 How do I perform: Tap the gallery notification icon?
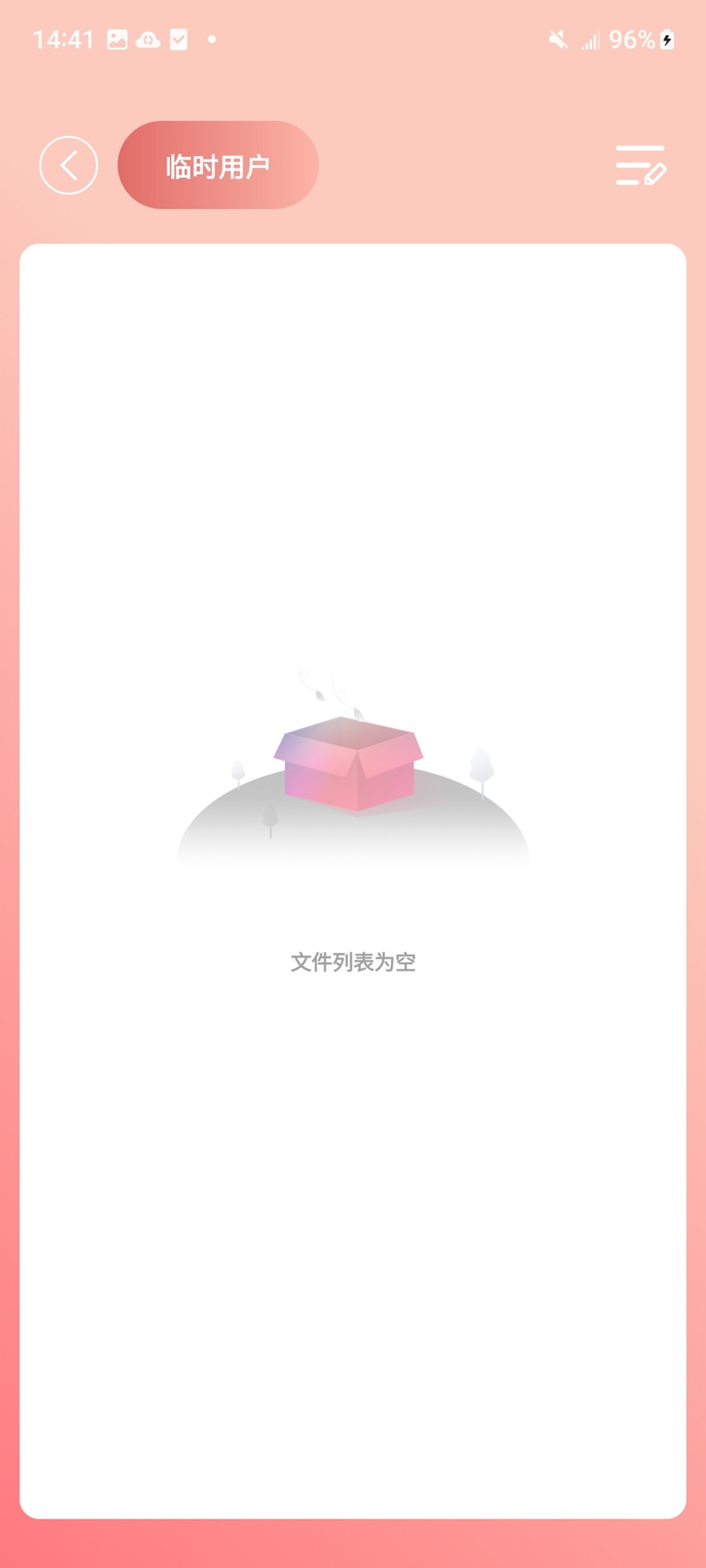point(117,39)
